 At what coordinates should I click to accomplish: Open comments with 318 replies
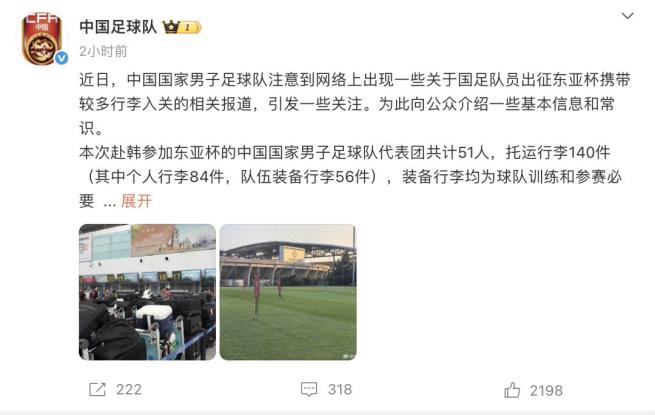(x=326, y=390)
